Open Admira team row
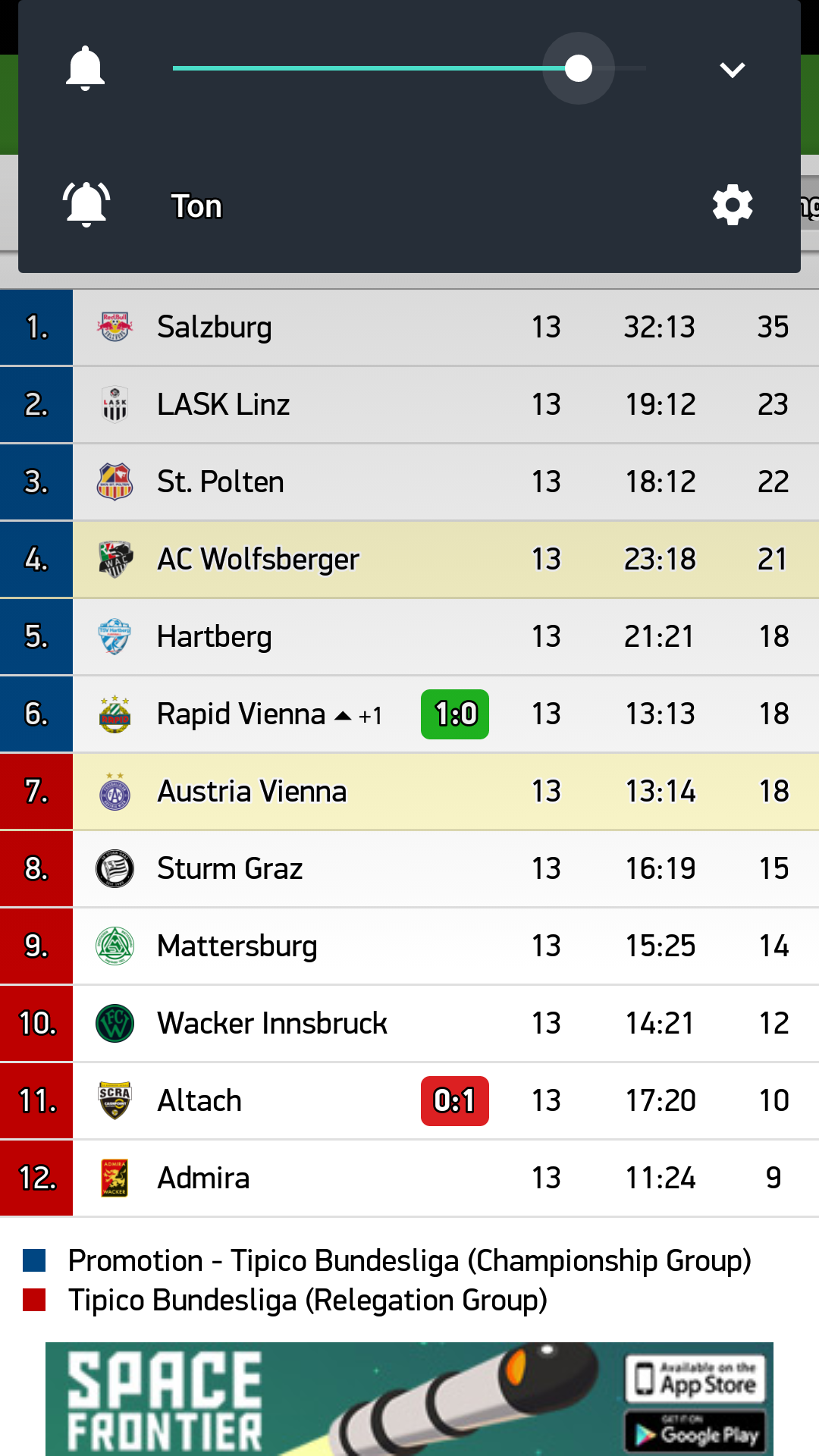Viewport: 819px width, 1456px height. coord(409,1178)
